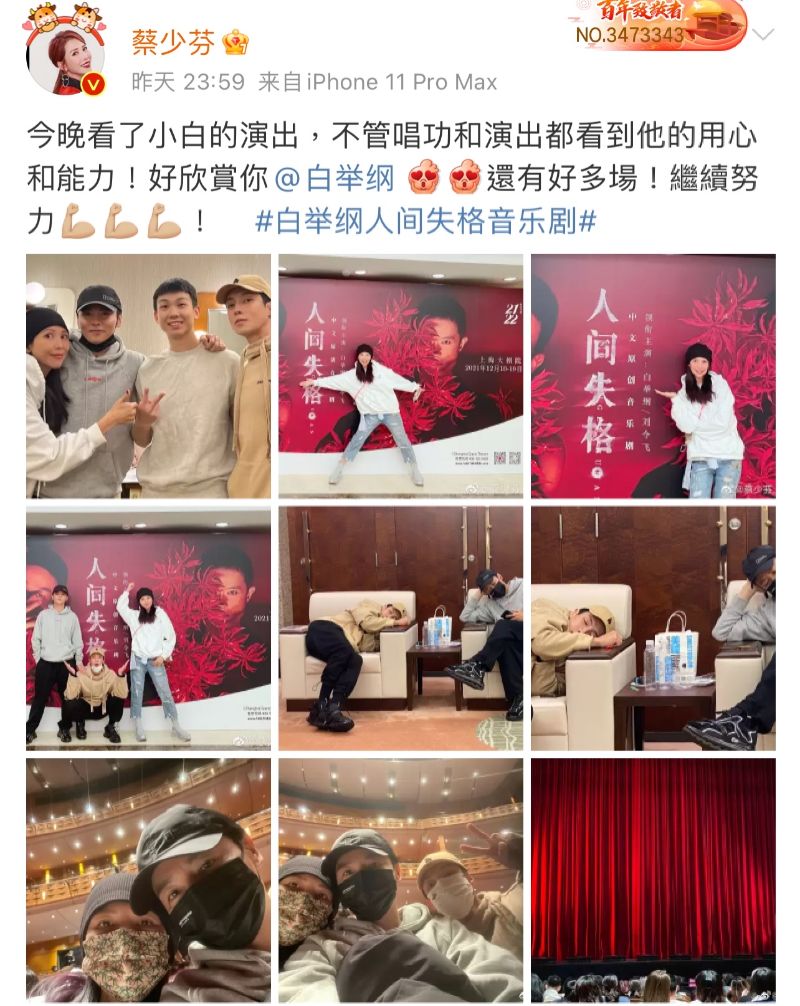800x1006 pixels.
Task: Open theater selfie of two masked people
Action: [148, 880]
